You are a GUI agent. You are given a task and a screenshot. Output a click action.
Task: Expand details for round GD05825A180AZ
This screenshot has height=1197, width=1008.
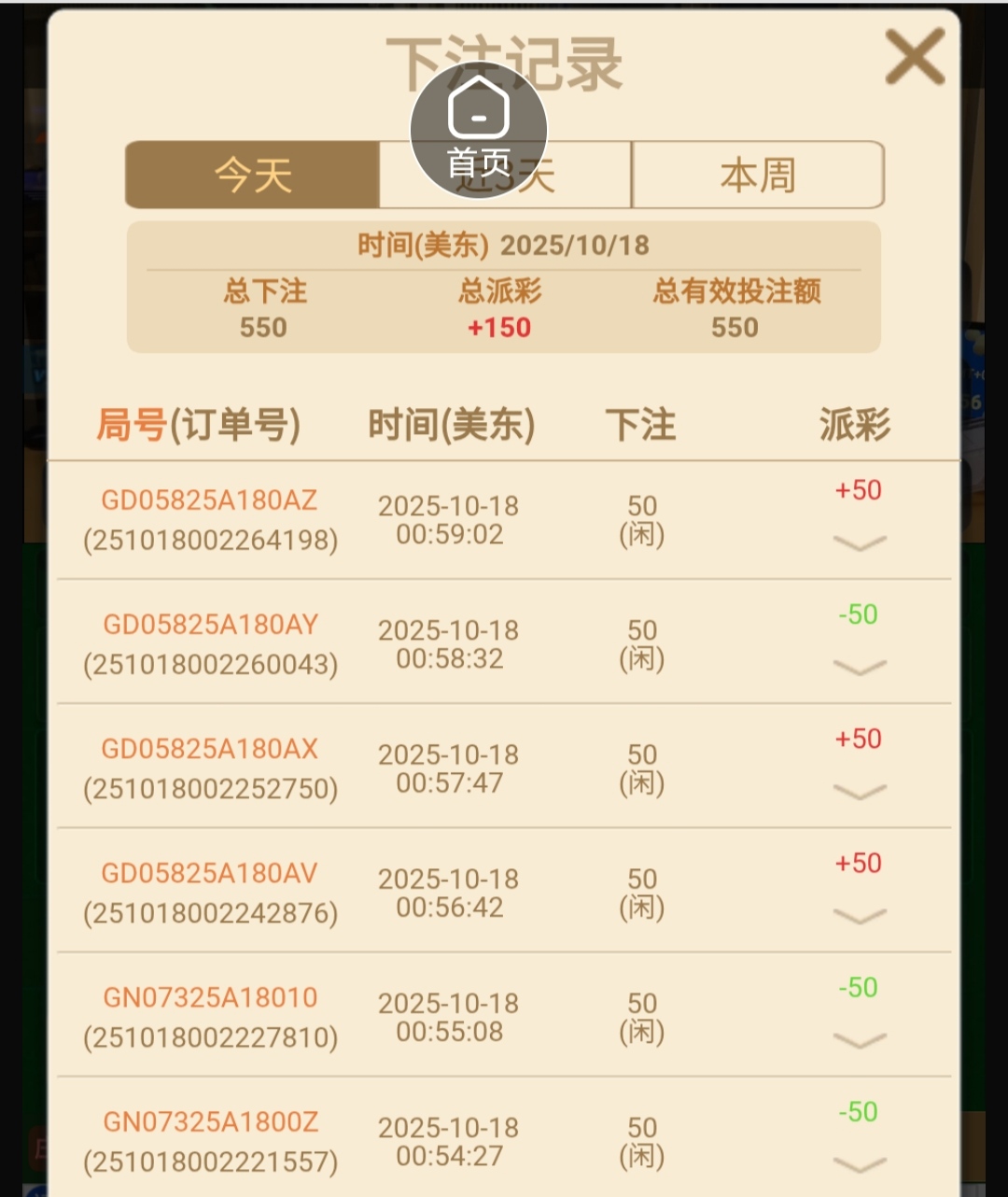pos(859,543)
